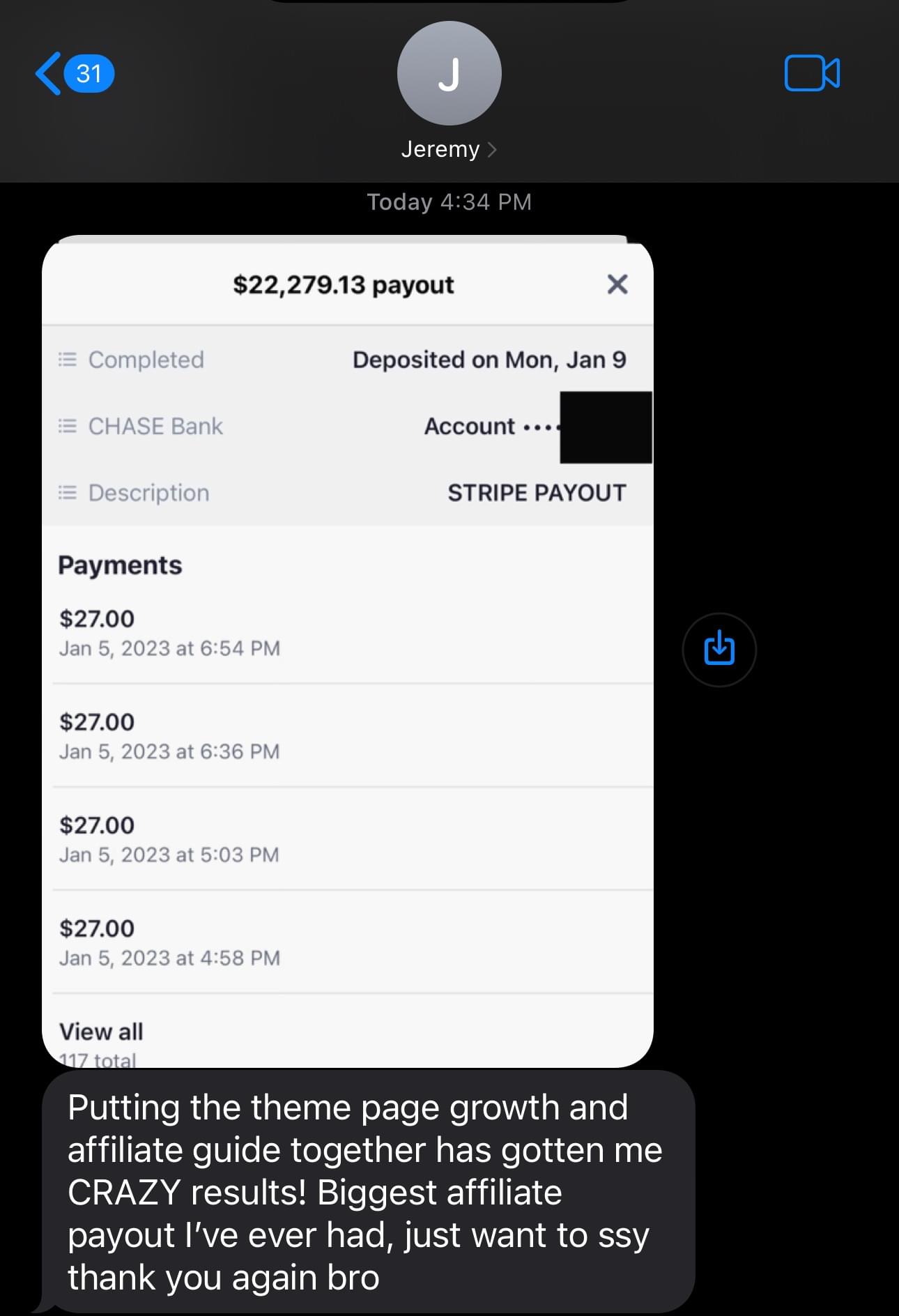The height and width of the screenshot is (1316, 899).
Task: Start a FaceTime video call with Jeremy
Action: click(812, 73)
